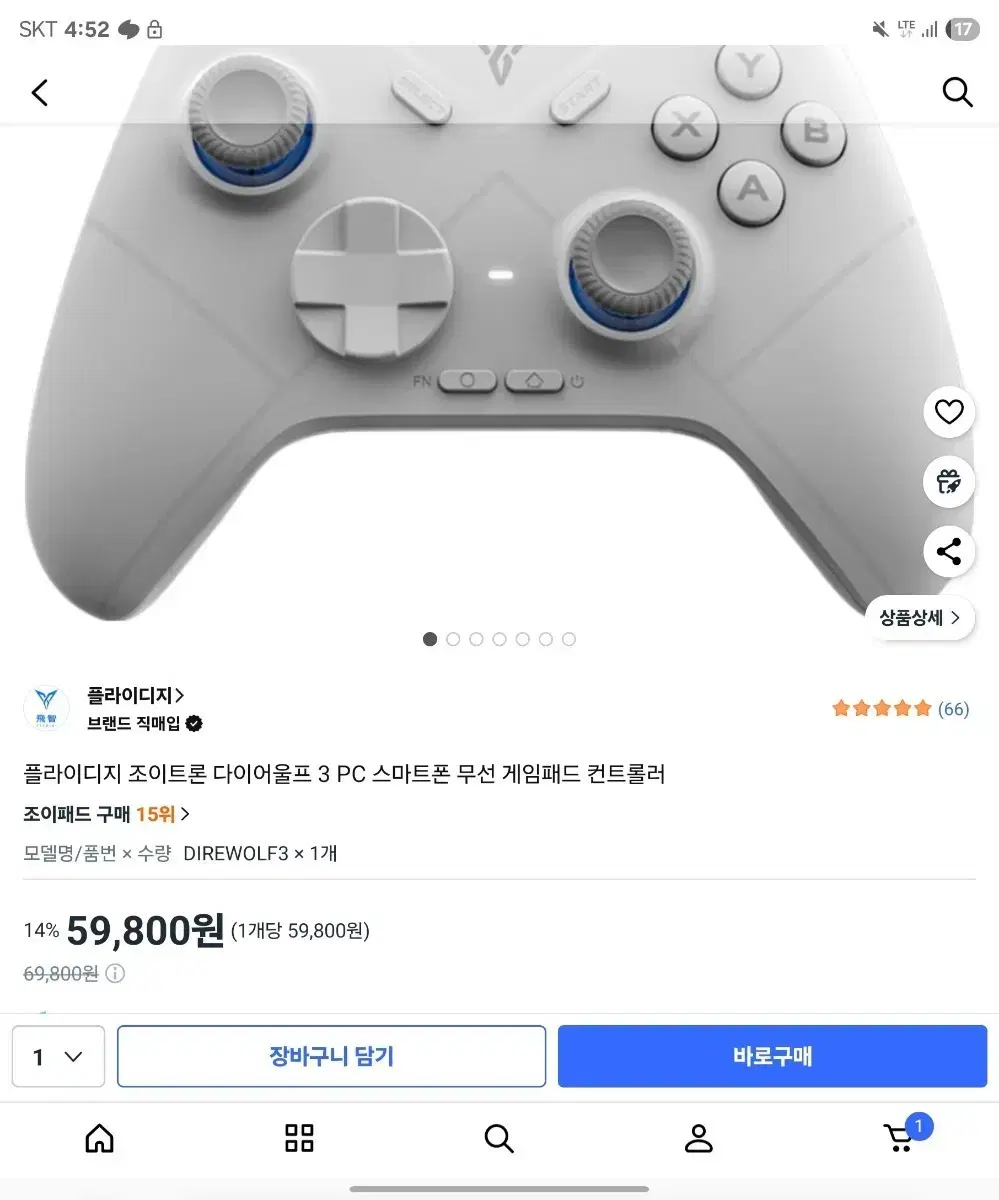Add product to wishlist via heart icon

(x=948, y=411)
